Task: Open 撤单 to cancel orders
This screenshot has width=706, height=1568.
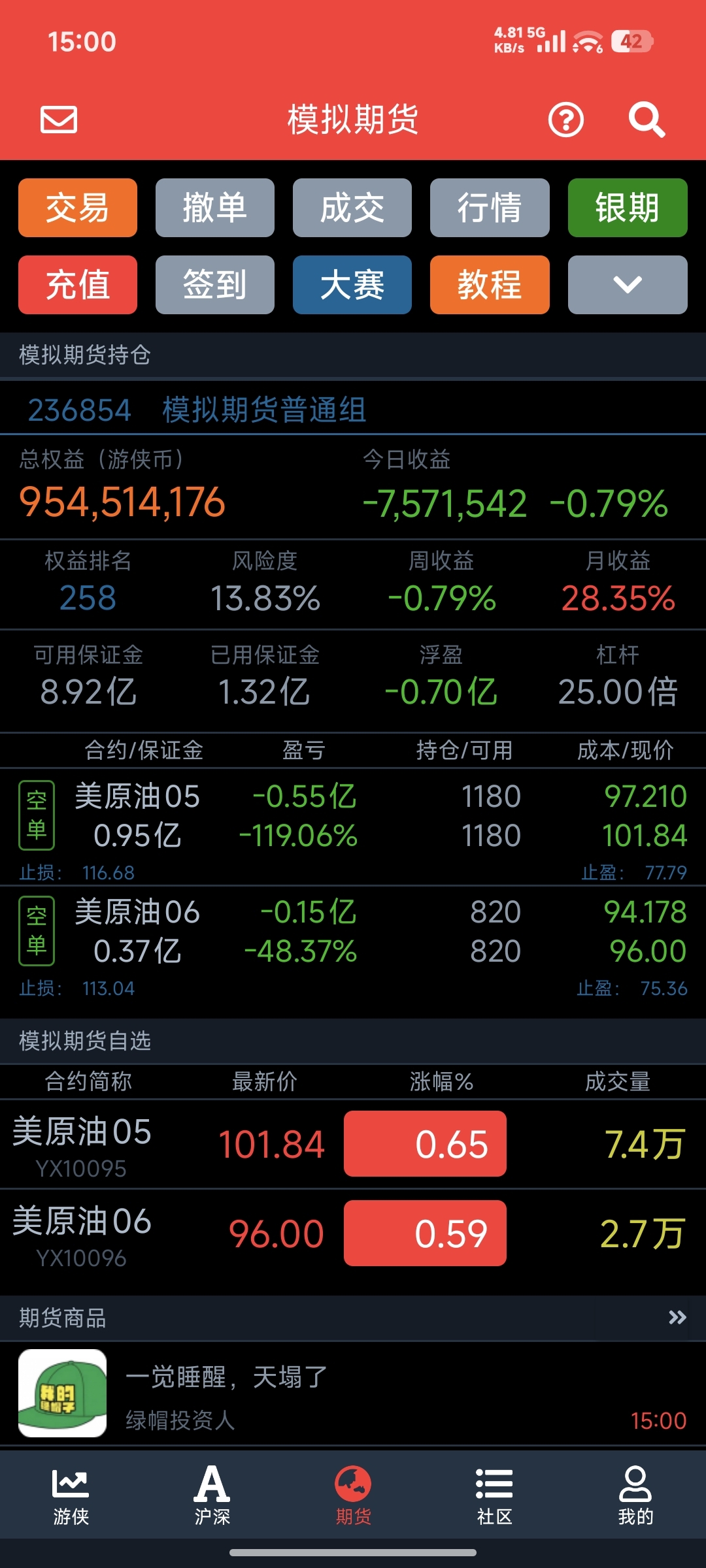Action: click(x=215, y=208)
